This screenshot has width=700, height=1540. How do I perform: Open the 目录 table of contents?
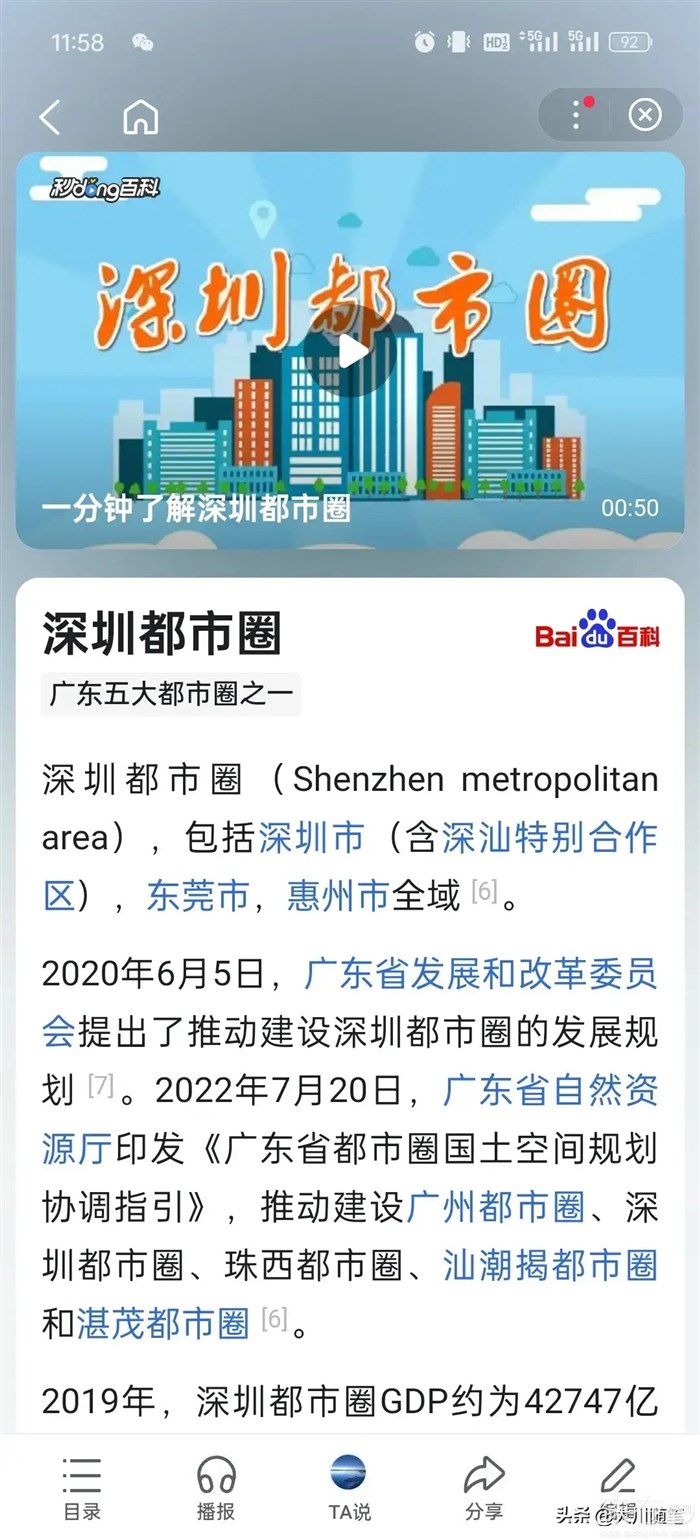click(81, 1488)
